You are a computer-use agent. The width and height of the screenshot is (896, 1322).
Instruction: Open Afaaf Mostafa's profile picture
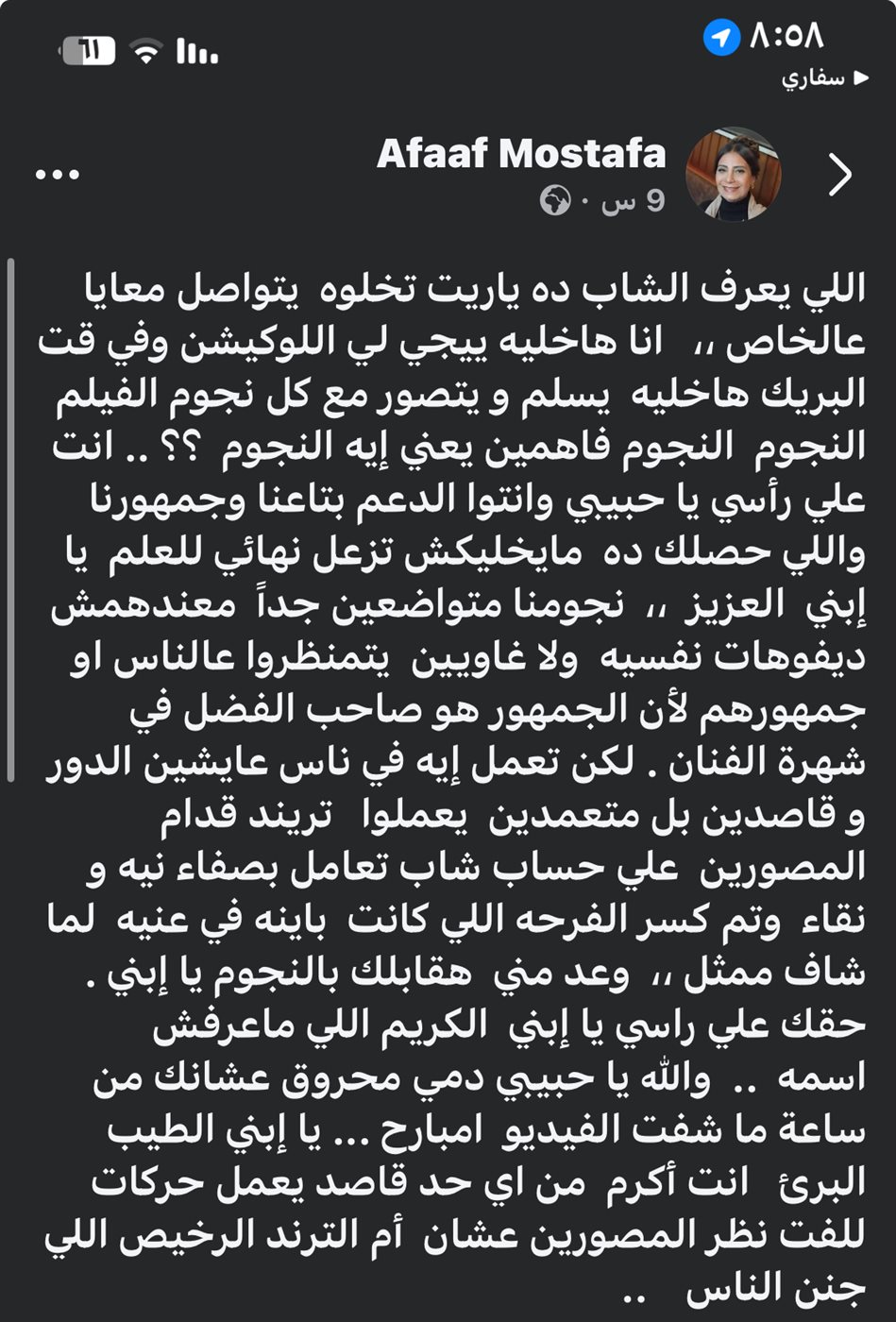click(733, 175)
